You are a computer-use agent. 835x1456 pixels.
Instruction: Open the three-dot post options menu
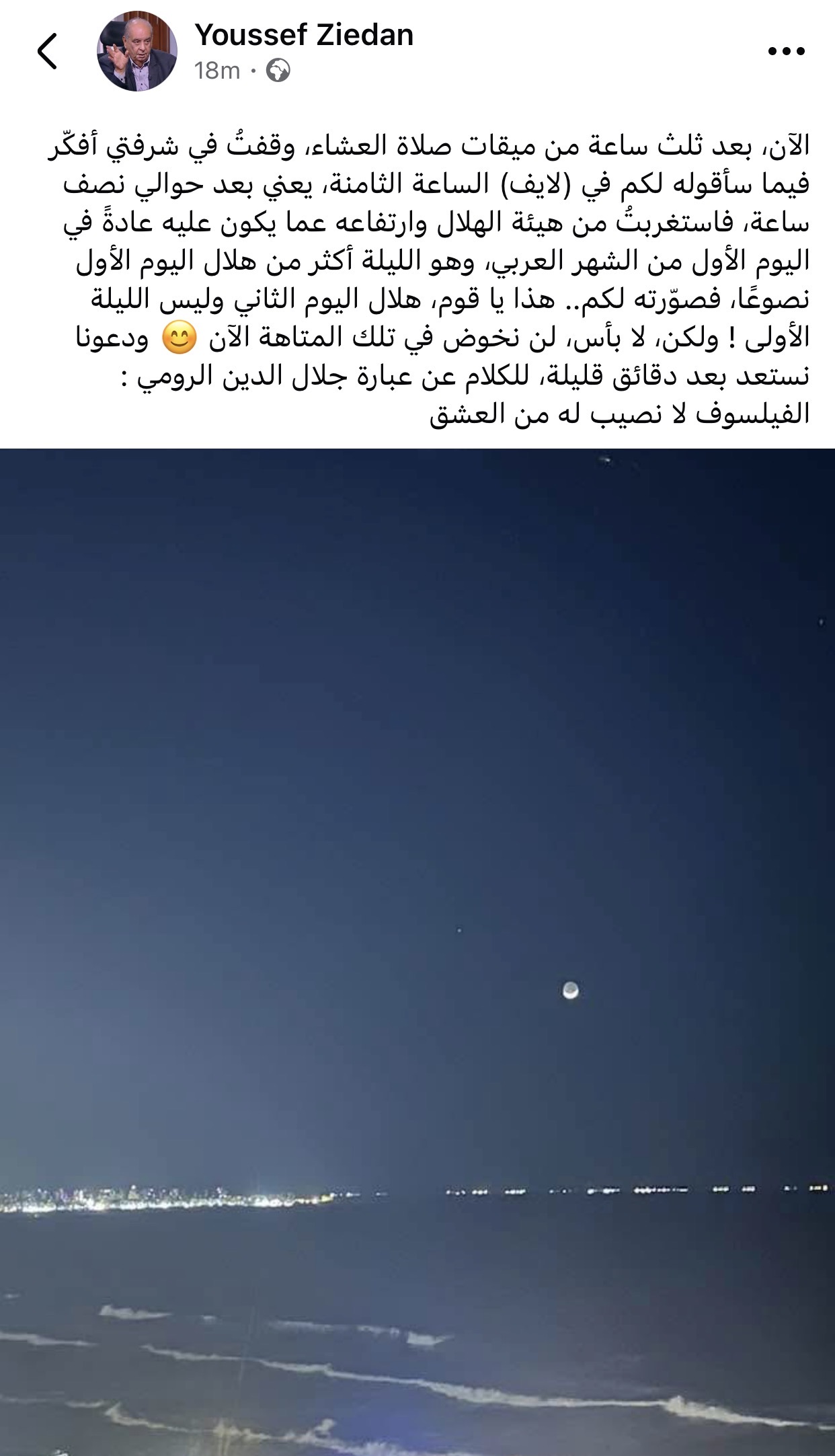786,51
